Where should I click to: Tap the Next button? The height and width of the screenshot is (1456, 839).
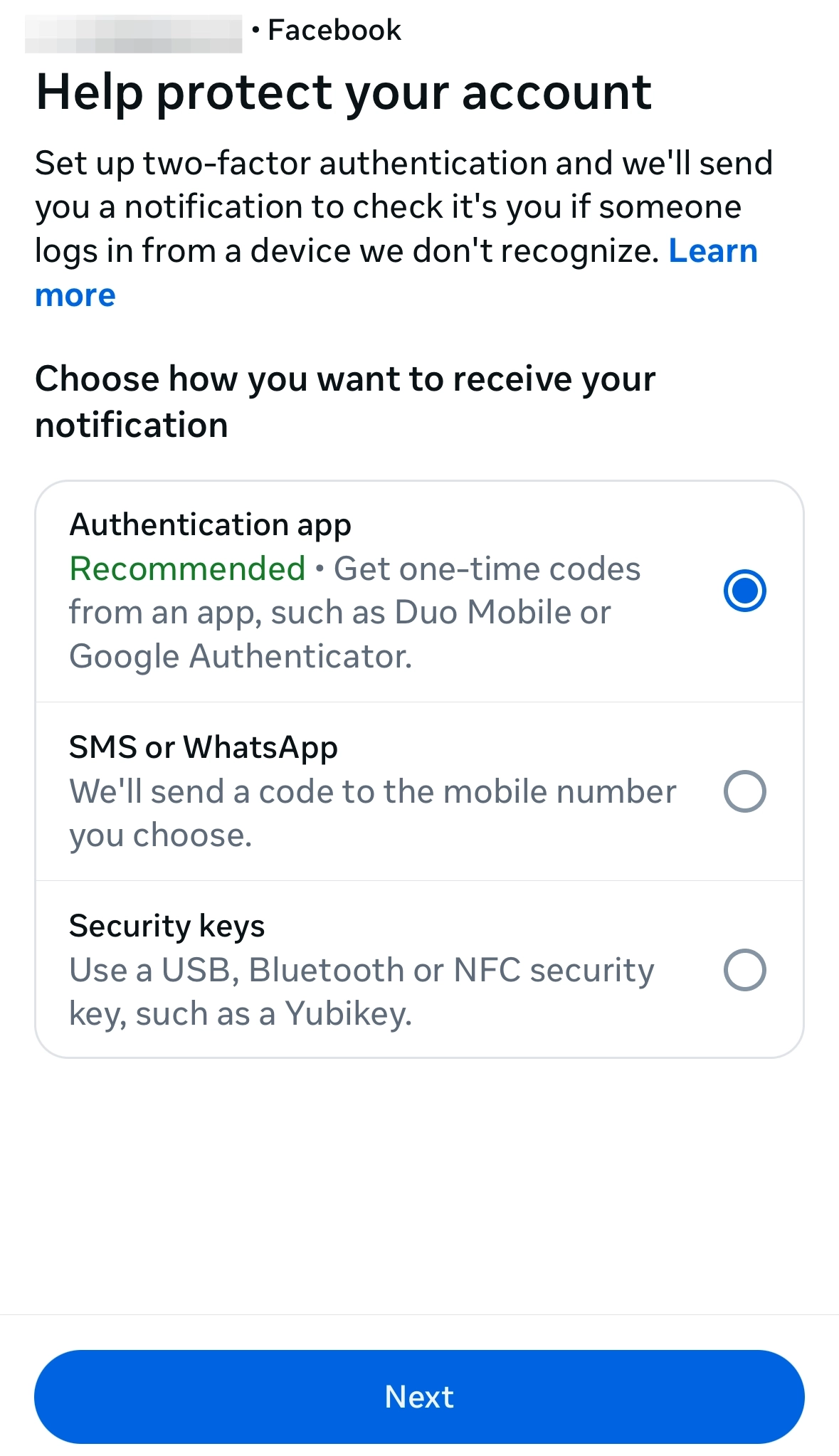[419, 1397]
